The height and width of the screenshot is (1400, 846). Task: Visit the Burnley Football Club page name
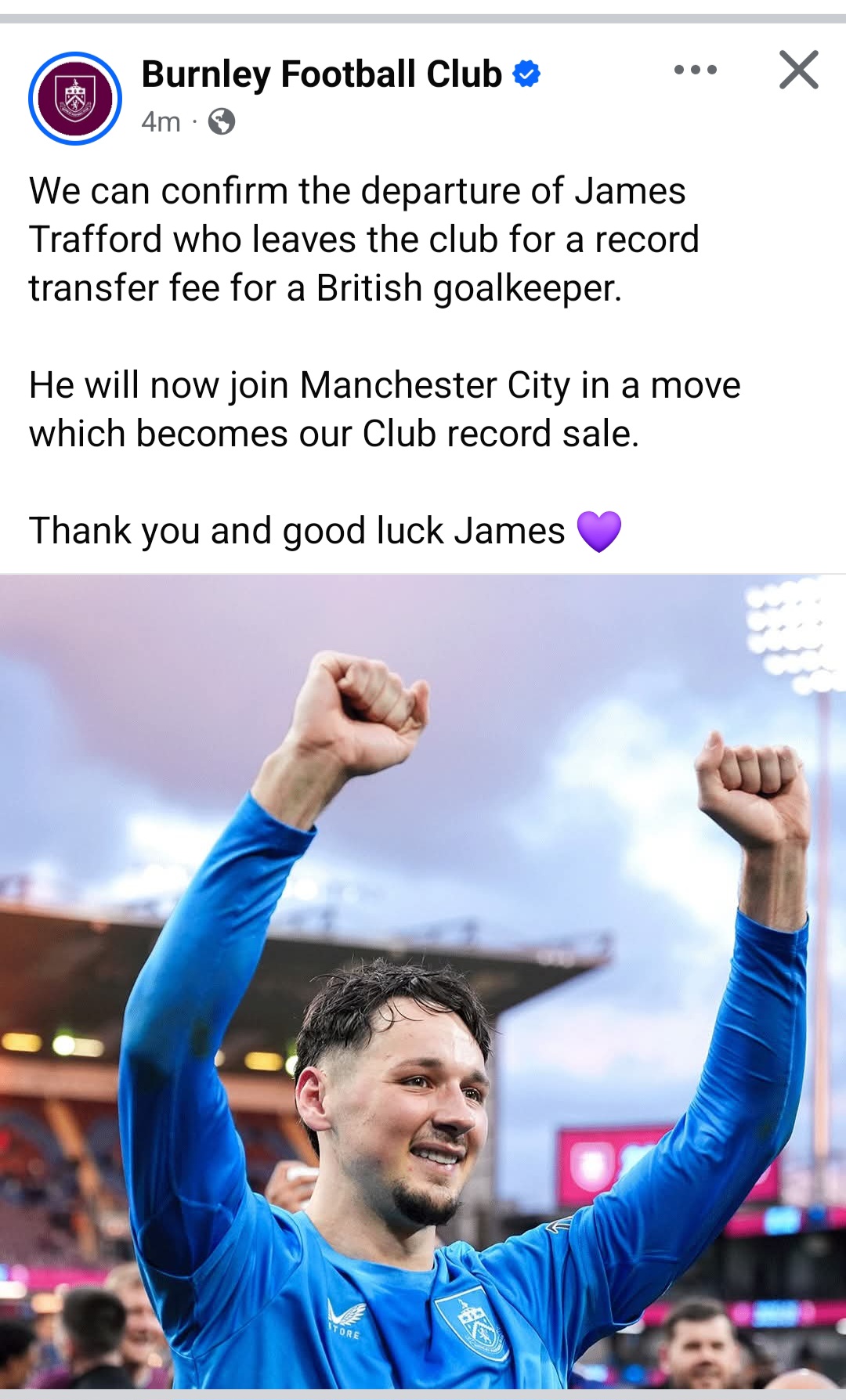321,74
